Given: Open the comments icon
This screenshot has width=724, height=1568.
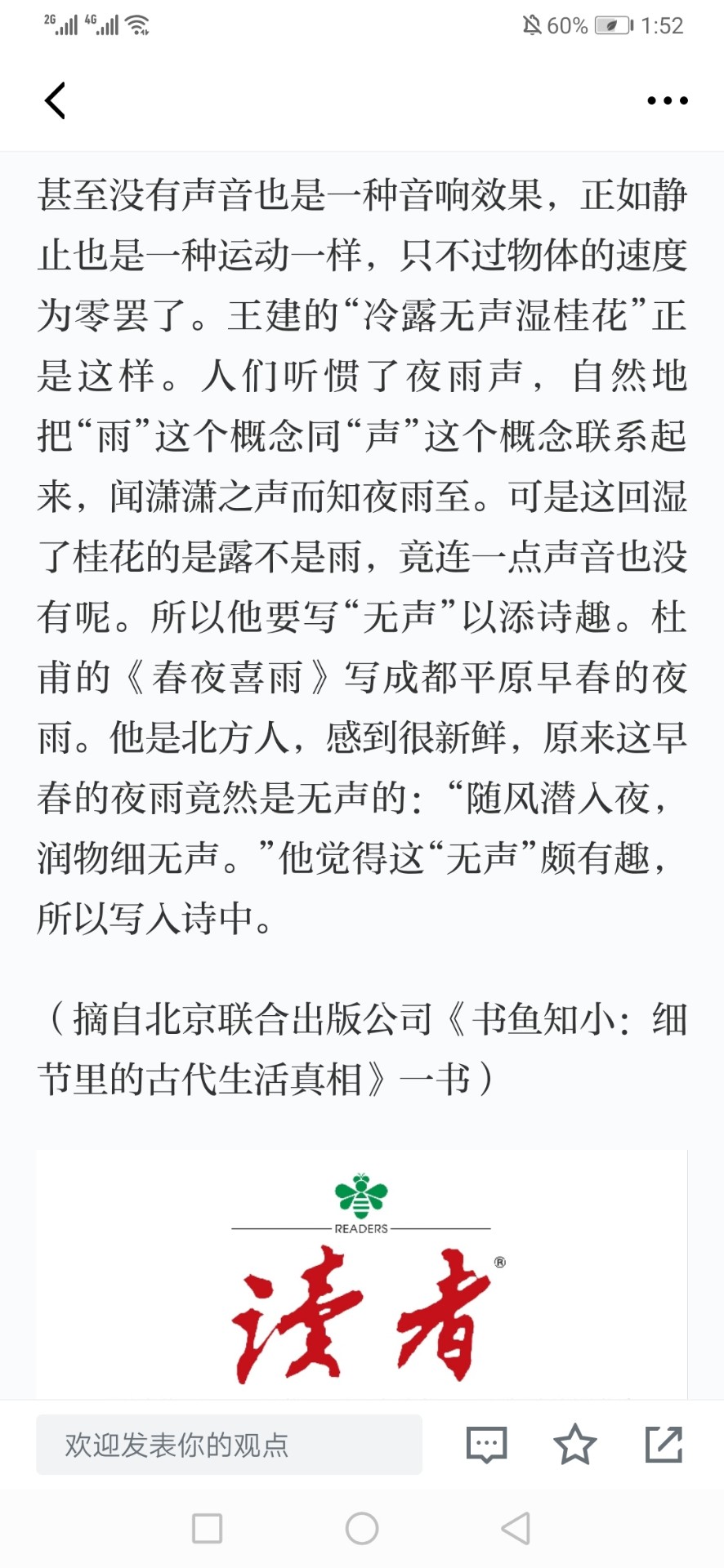Looking at the screenshot, I should pos(486,1445).
